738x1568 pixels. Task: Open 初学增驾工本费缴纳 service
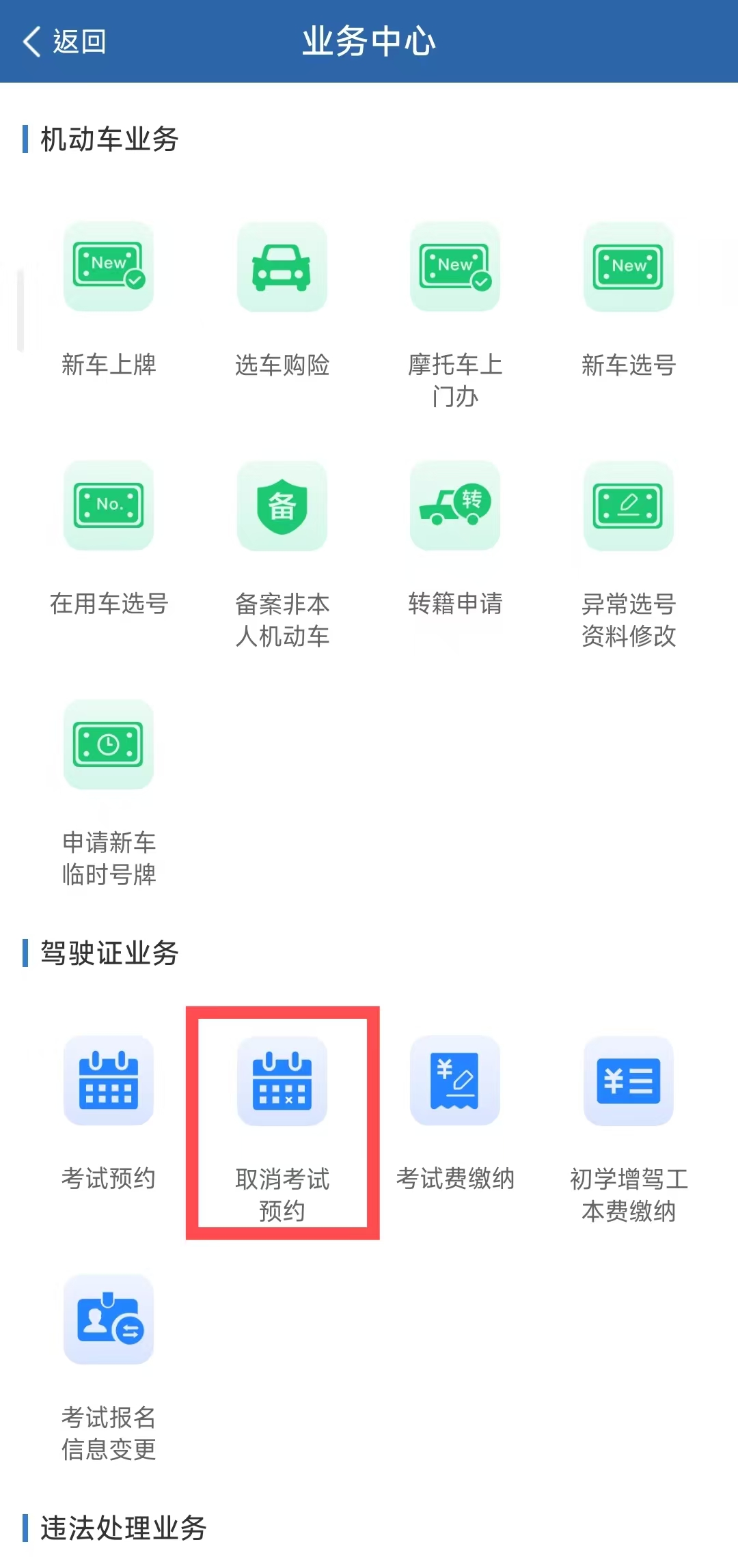coord(628,1081)
